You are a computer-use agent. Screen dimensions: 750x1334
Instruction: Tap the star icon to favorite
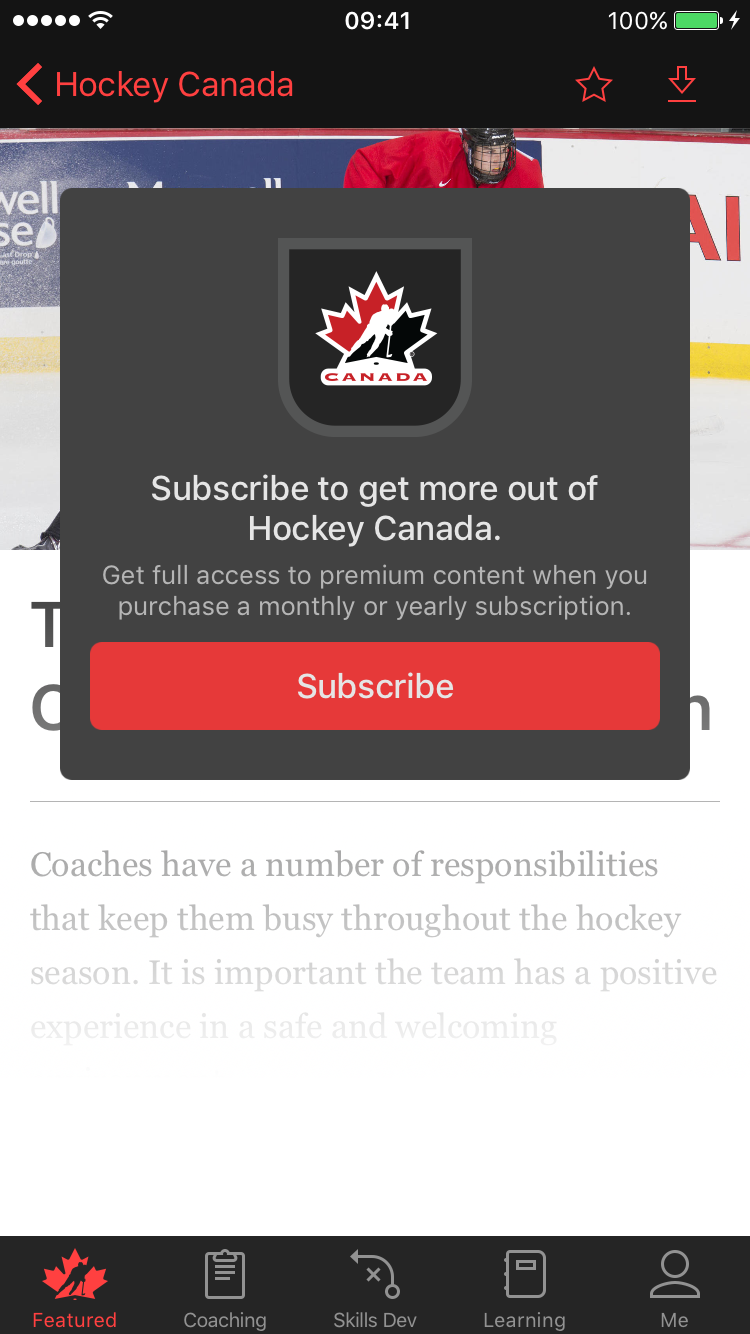point(593,84)
